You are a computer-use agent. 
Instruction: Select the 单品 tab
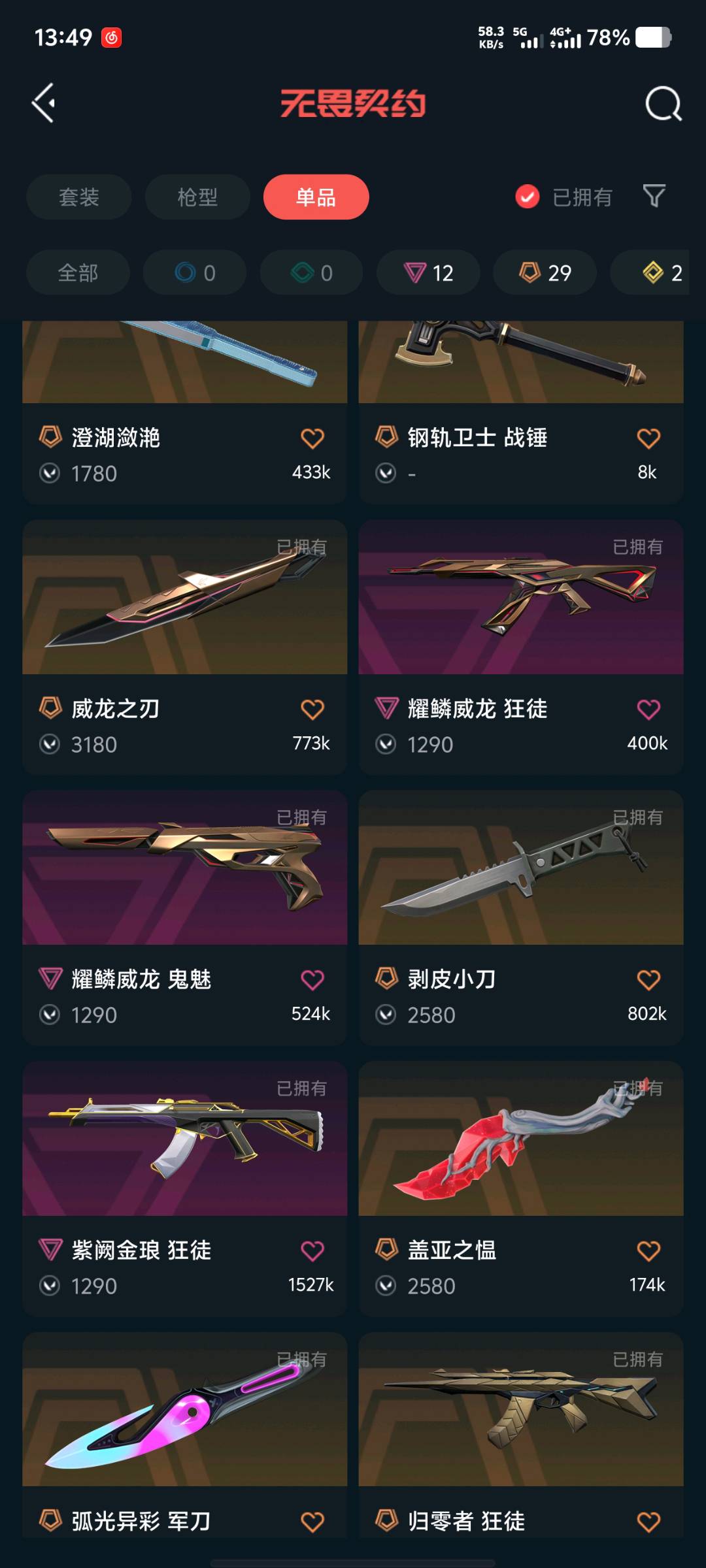[x=316, y=197]
